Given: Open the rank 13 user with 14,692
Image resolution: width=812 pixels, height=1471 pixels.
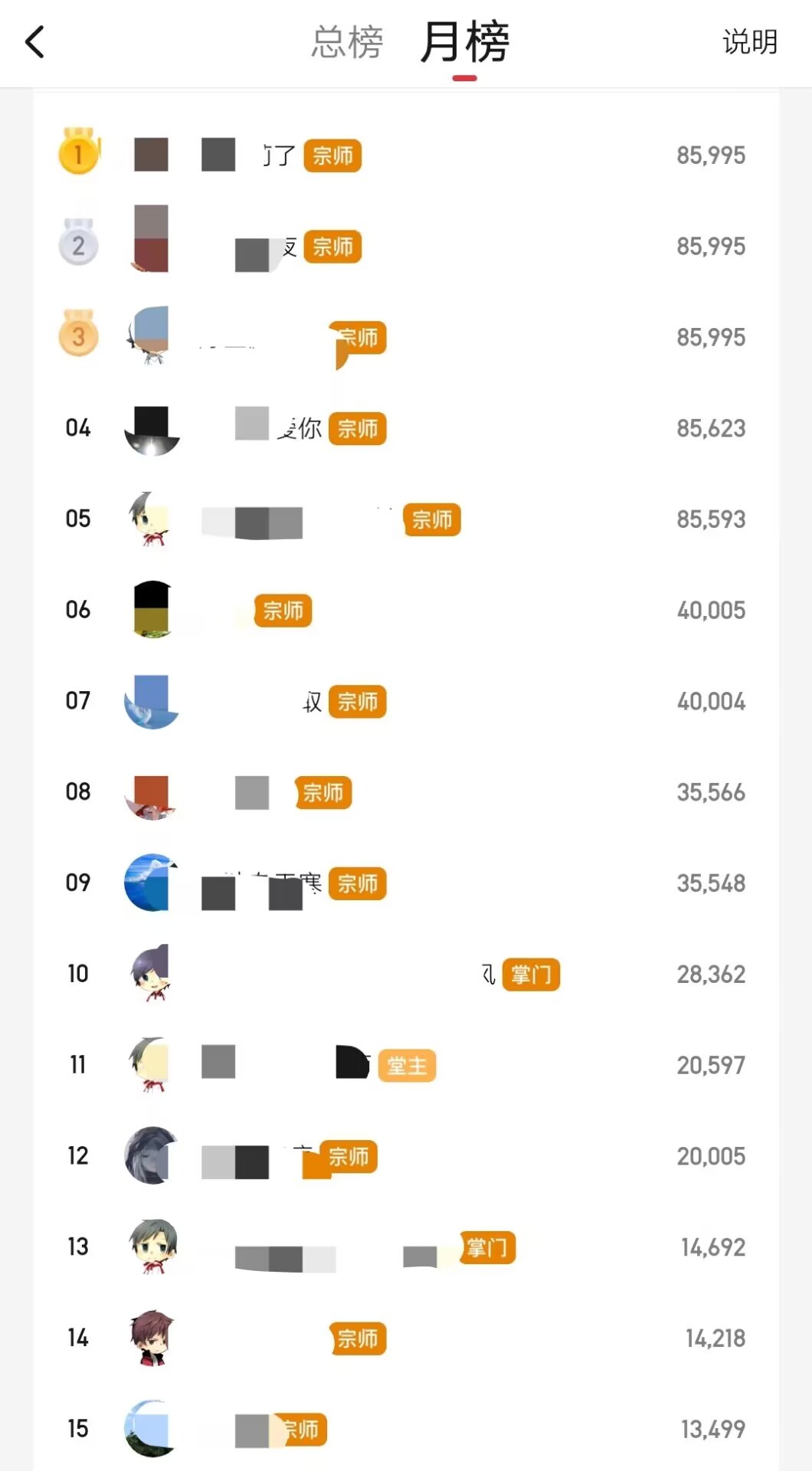Looking at the screenshot, I should point(406,1247).
